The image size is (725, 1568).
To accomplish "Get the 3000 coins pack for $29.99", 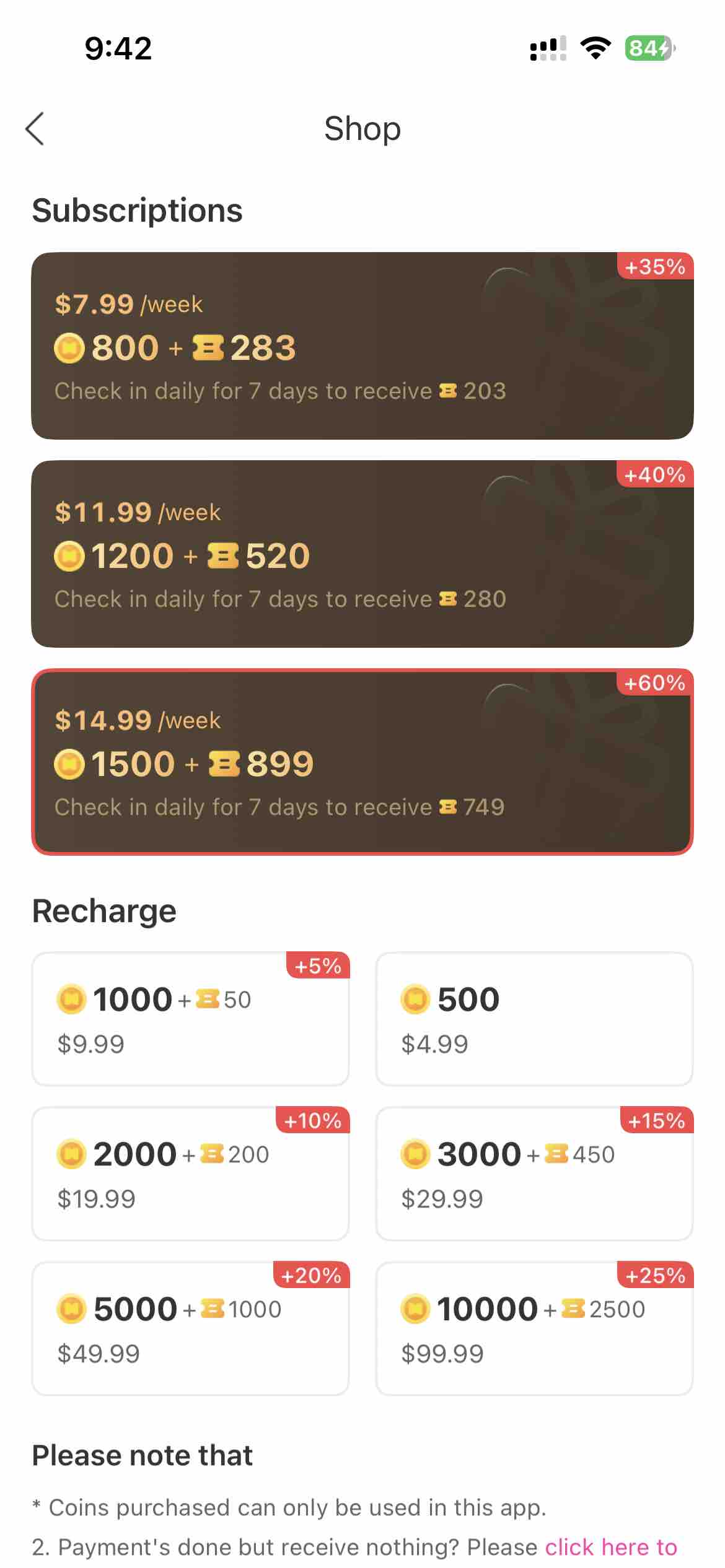I will pos(534,1174).
